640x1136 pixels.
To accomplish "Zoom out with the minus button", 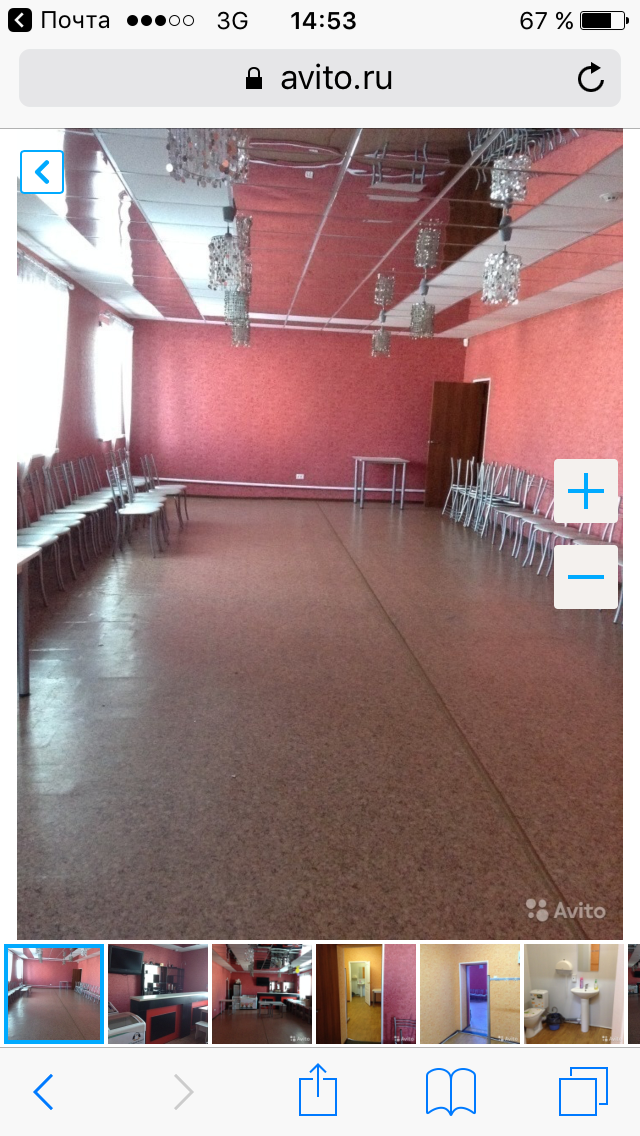I will point(586,577).
